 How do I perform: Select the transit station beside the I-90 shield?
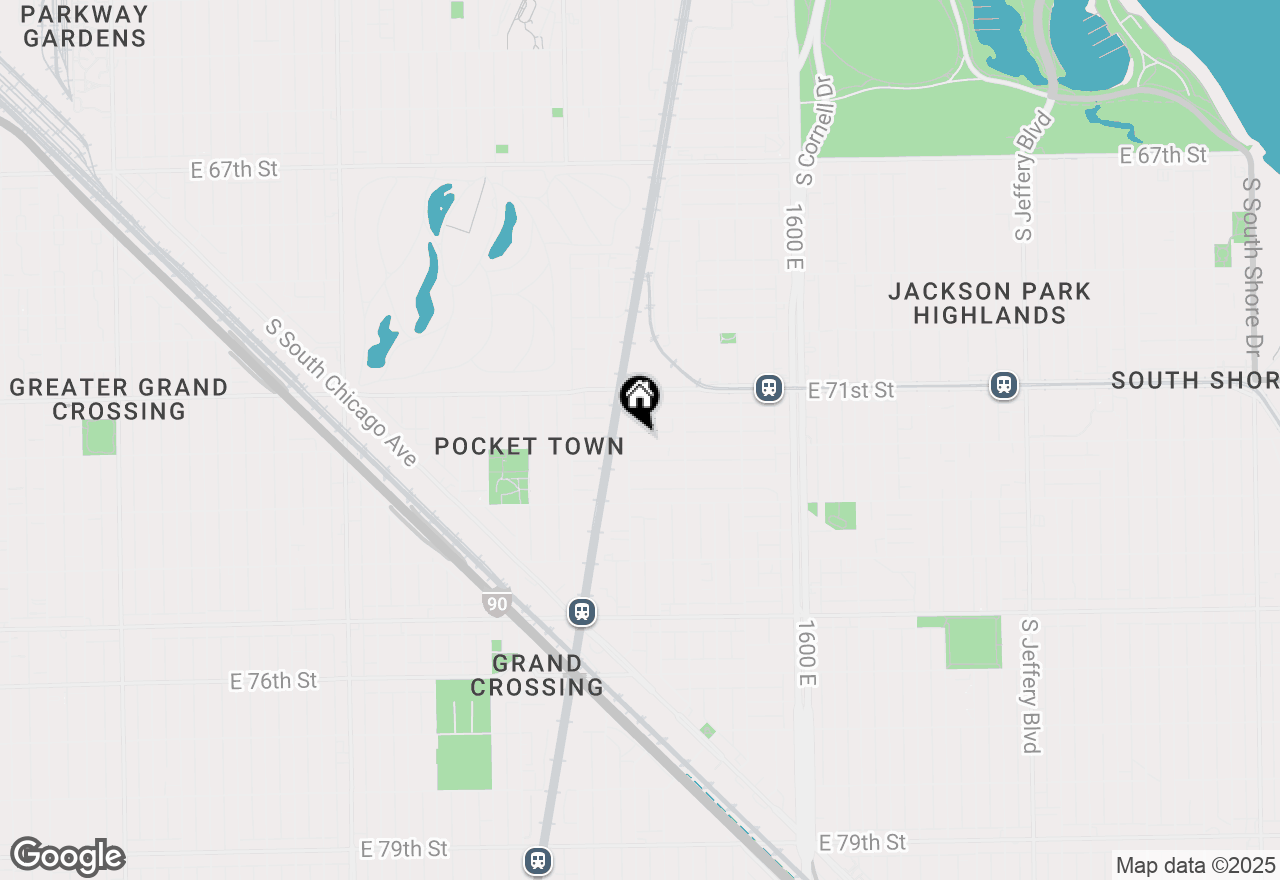(x=582, y=612)
